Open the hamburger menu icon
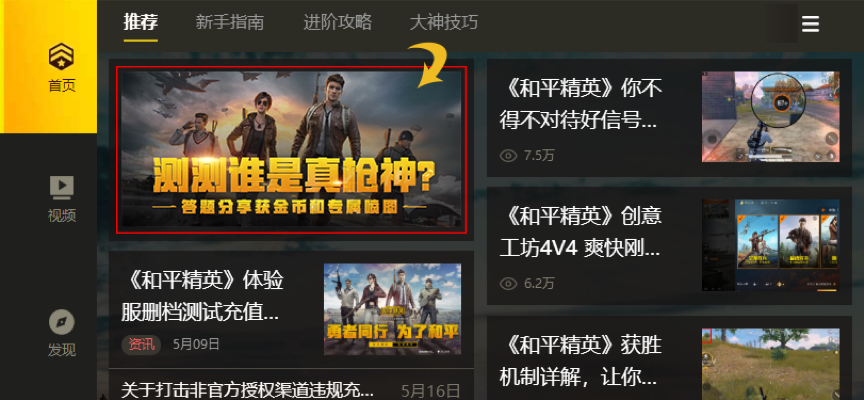The height and width of the screenshot is (400, 864). pos(810,24)
